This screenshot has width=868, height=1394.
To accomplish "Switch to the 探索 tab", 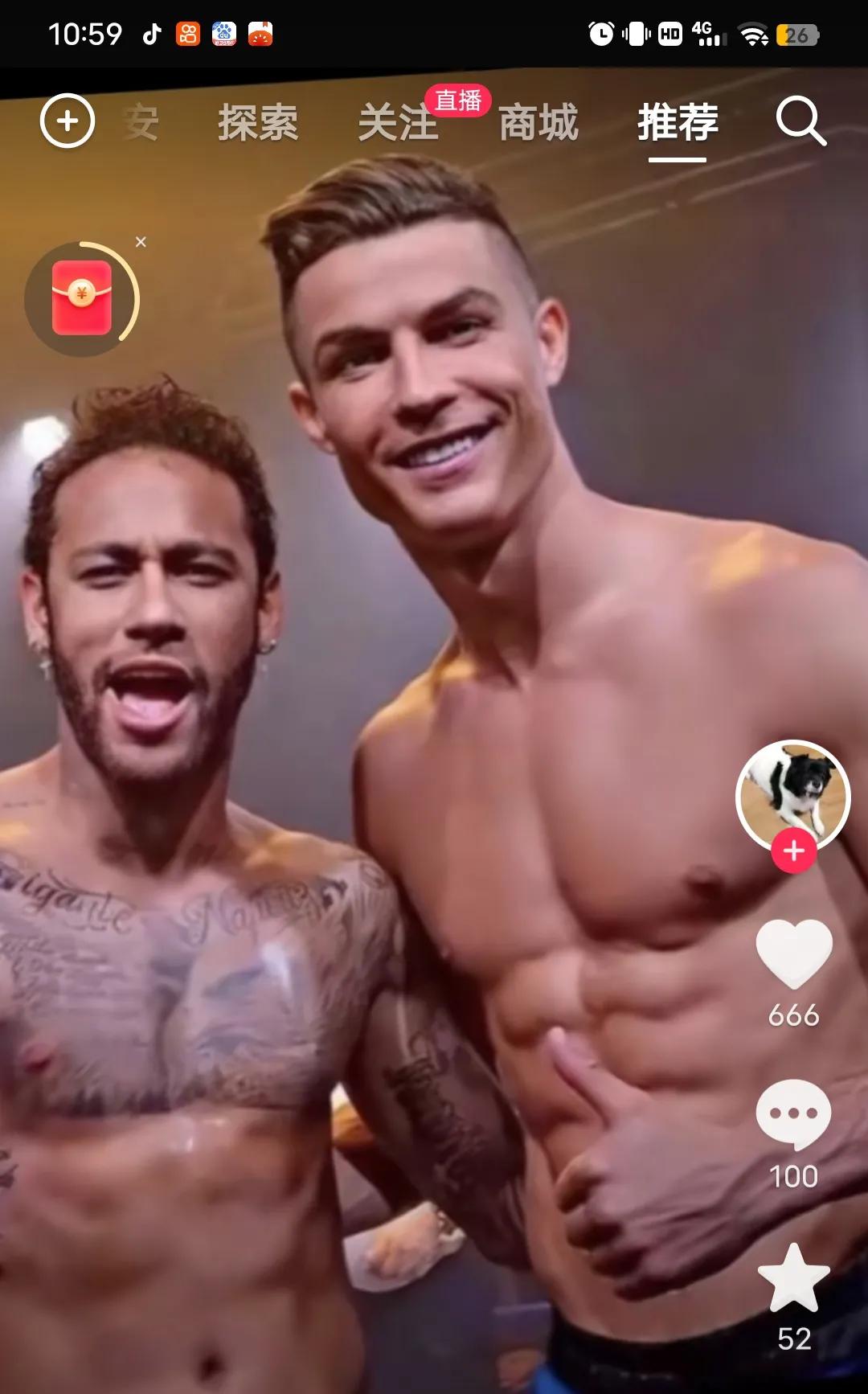I will coord(258,123).
